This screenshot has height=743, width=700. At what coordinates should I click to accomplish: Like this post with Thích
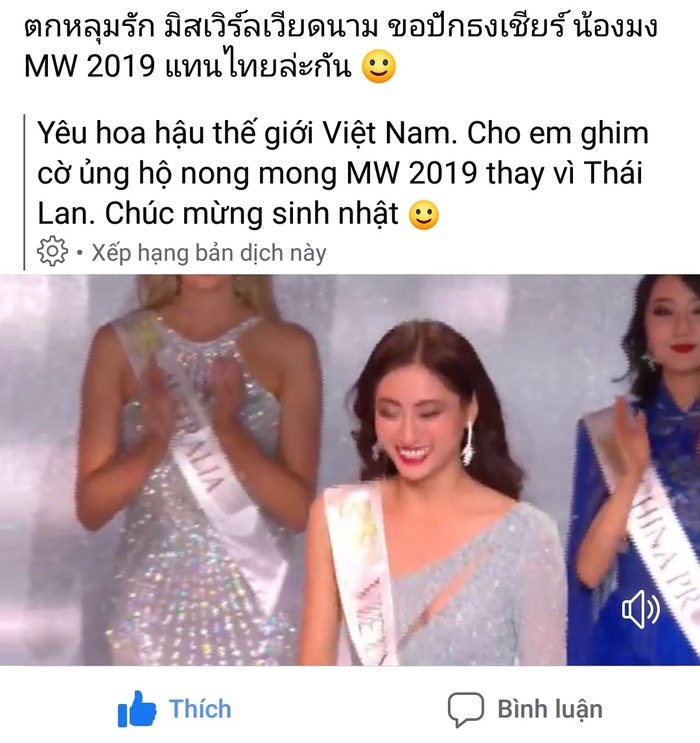(175, 710)
